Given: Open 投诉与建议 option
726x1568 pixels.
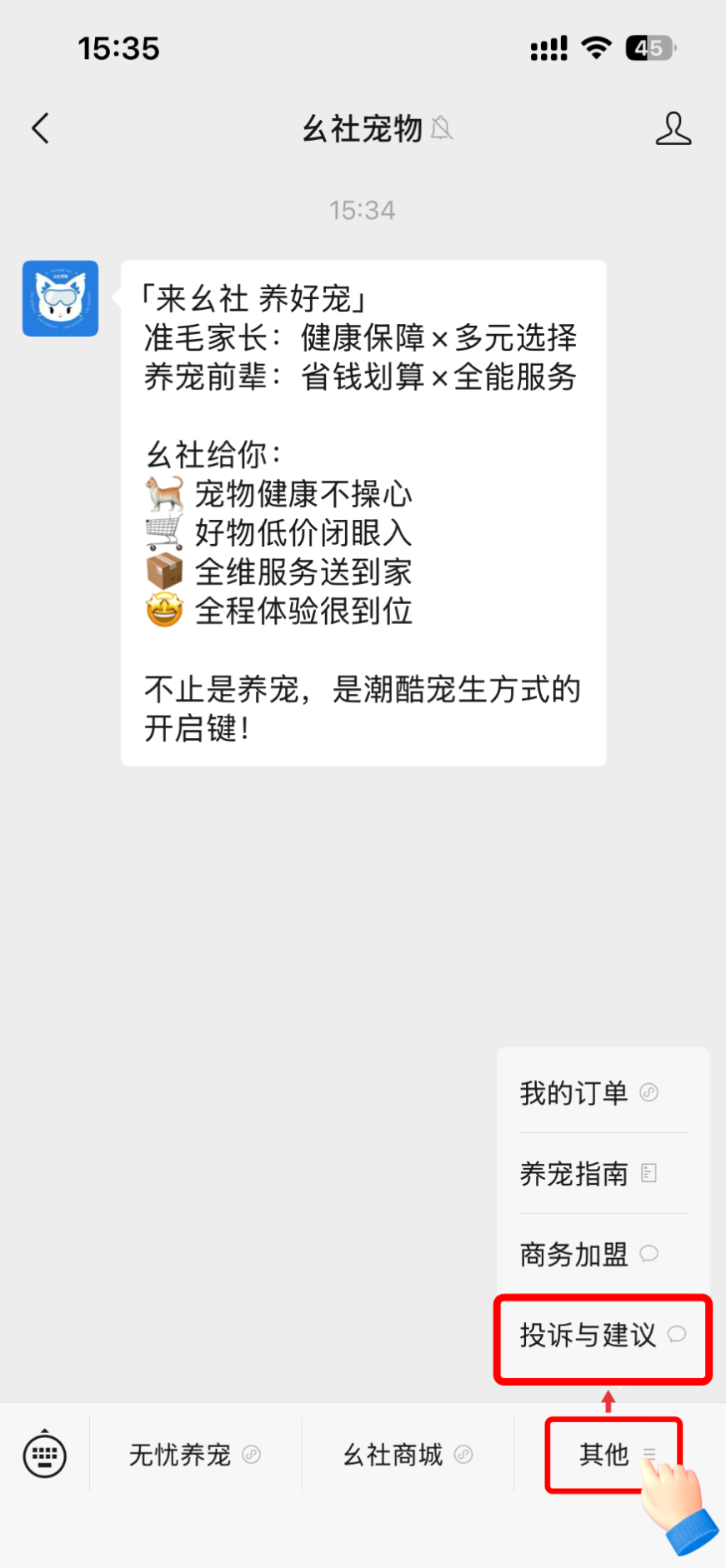Looking at the screenshot, I should pos(602,1336).
